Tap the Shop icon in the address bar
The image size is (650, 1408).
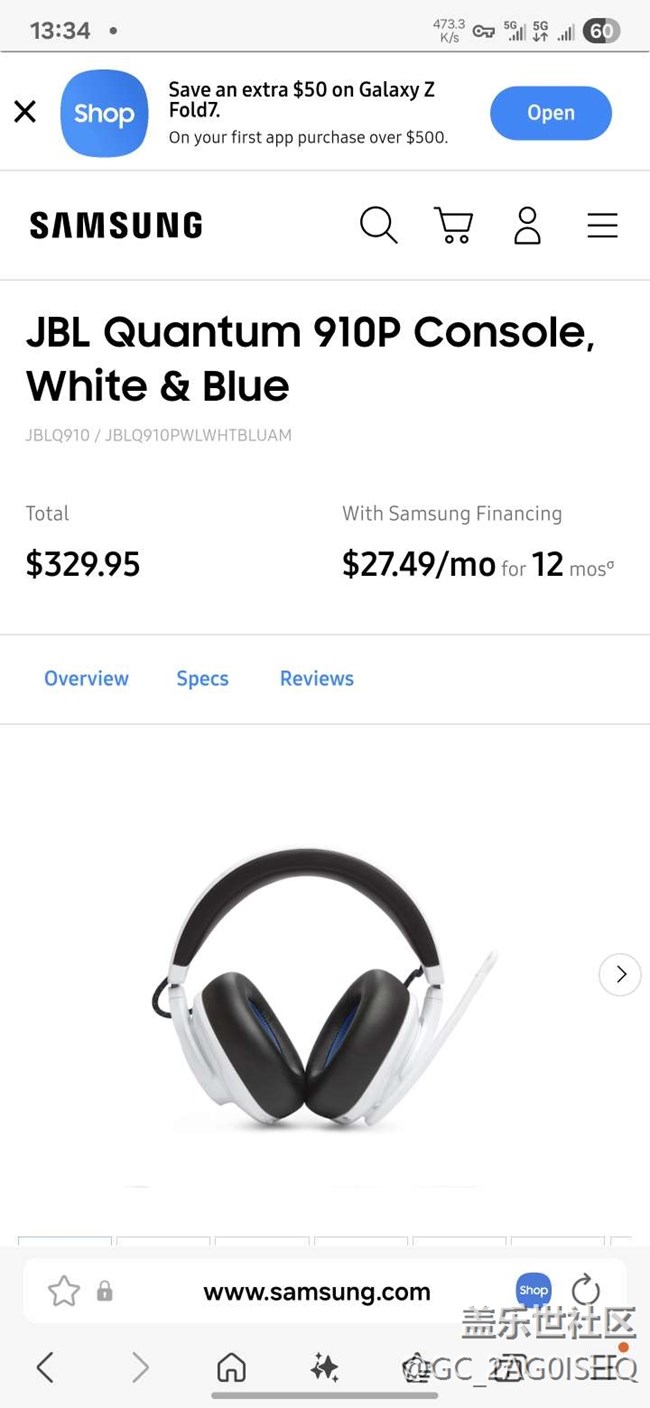tap(533, 1290)
